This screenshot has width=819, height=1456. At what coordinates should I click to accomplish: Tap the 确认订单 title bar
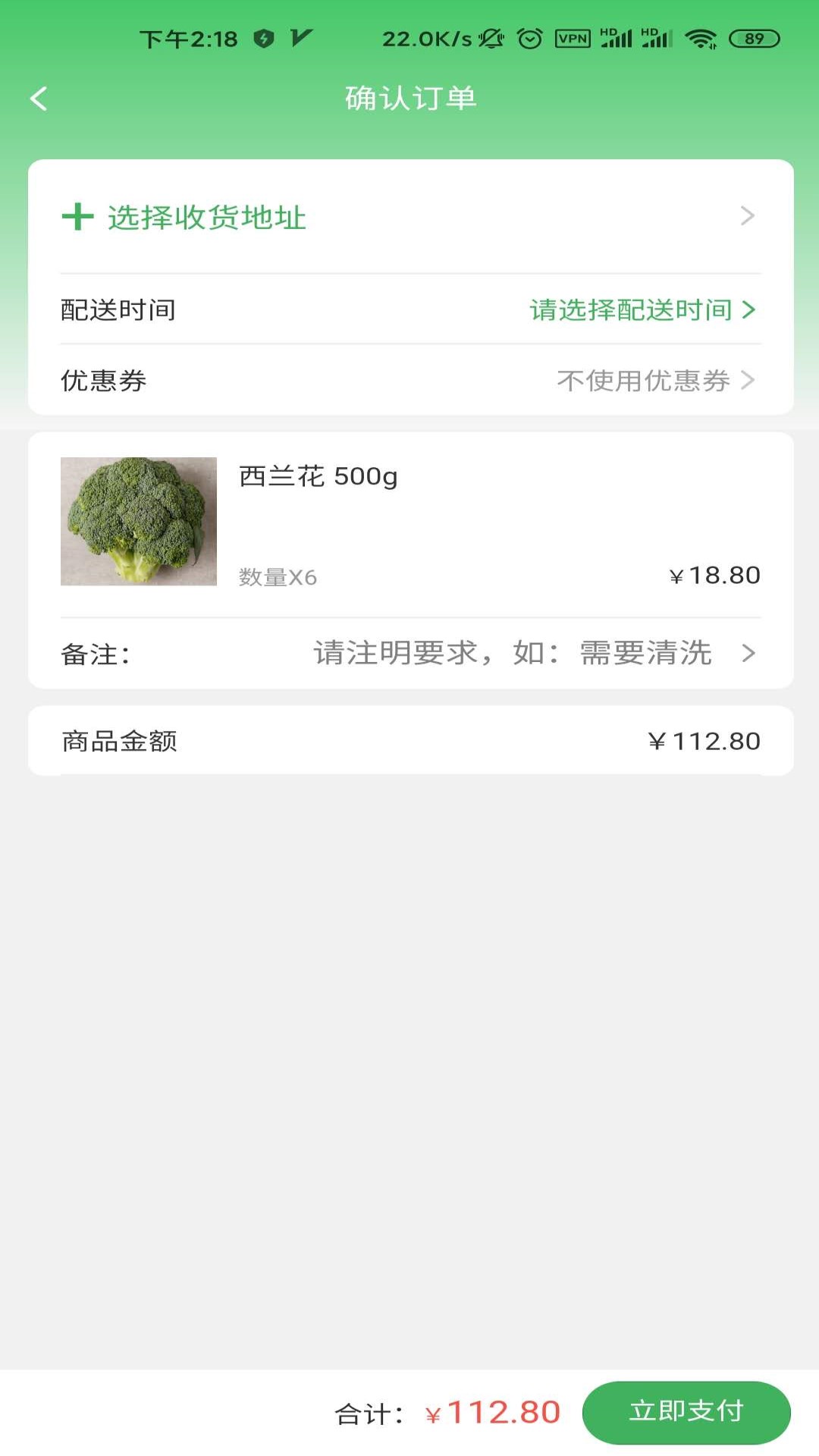click(x=409, y=97)
